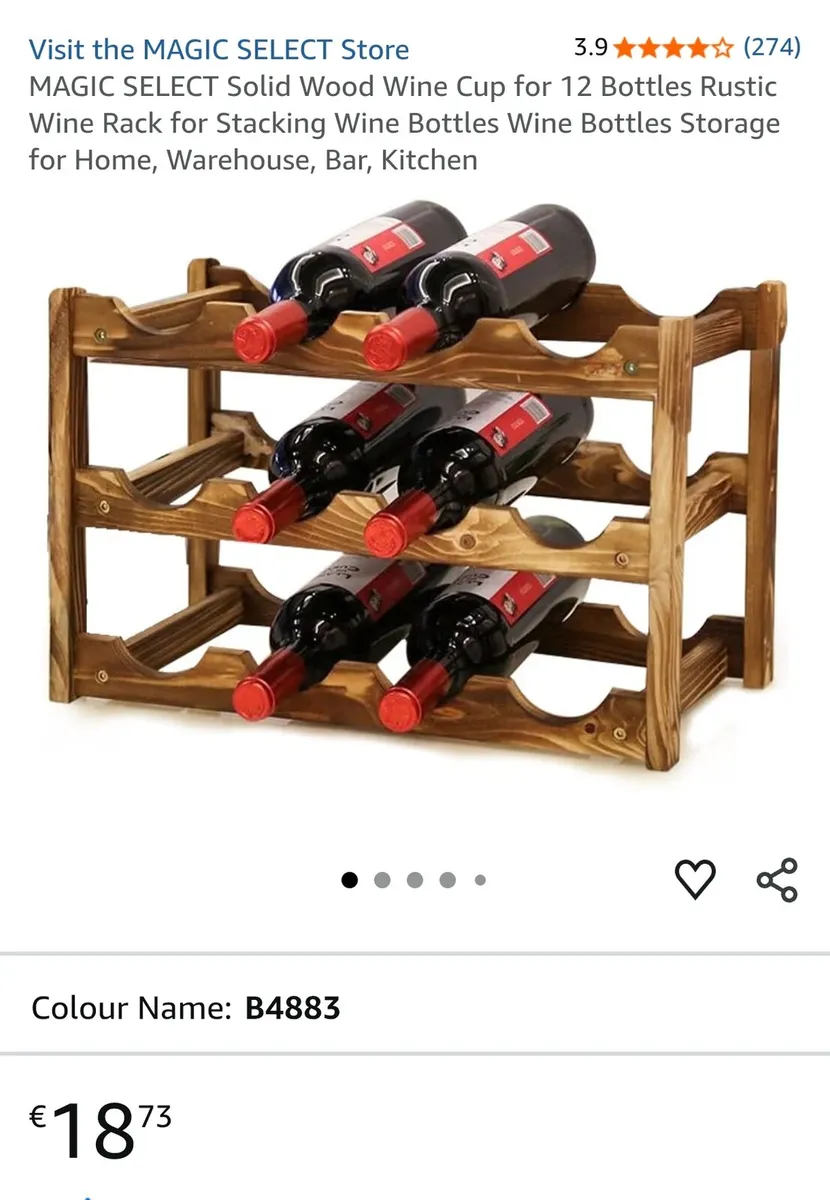Click the carousel dot progress indicator
Screen dimensions: 830x1200
click(415, 880)
